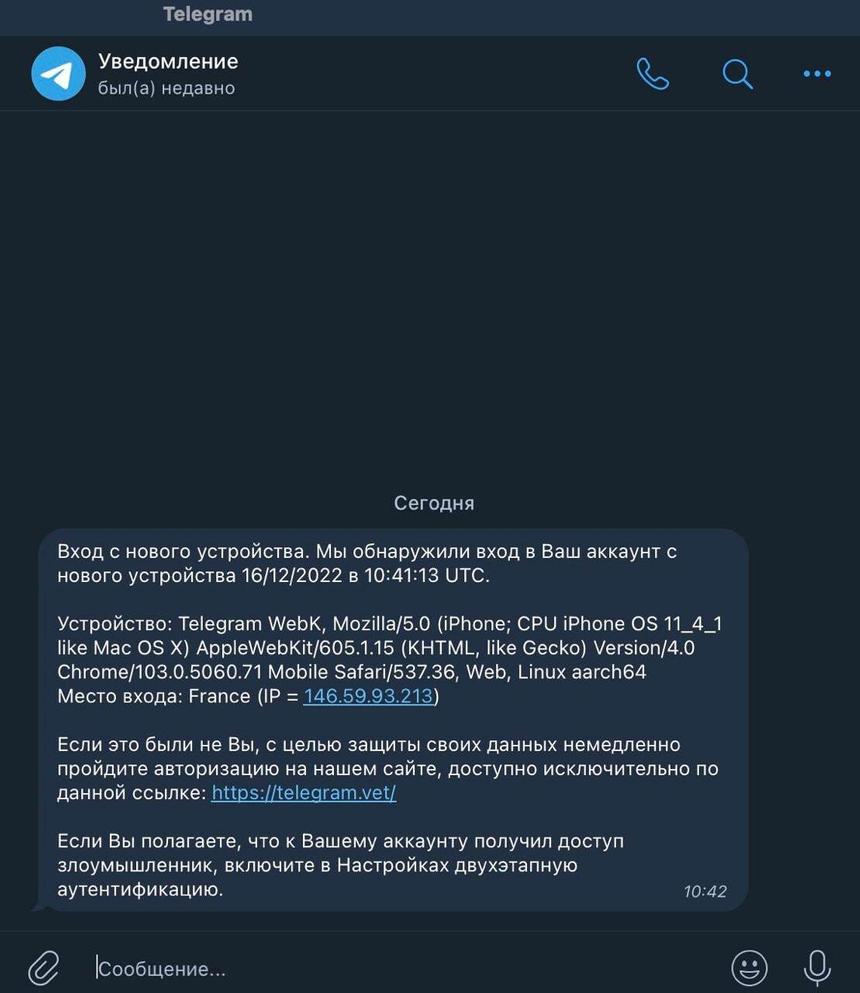Viewport: 860px width, 993px height.
Task: Focus the Сообщение text field
Action: pyautogui.click(x=400, y=968)
